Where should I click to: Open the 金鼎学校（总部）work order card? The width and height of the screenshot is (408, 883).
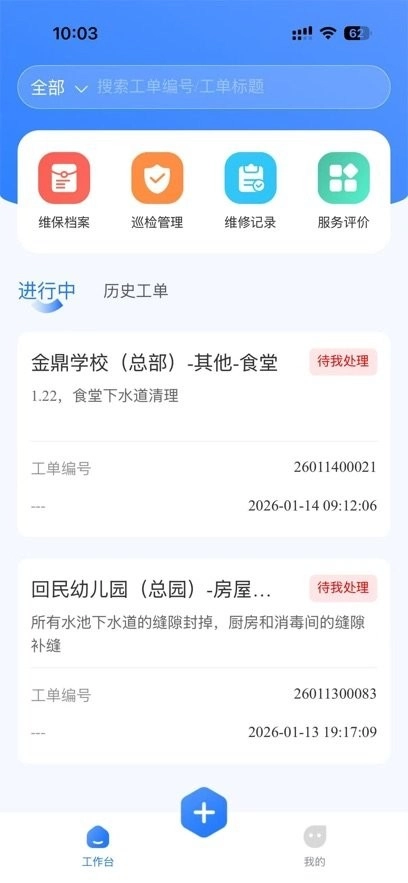204,434
